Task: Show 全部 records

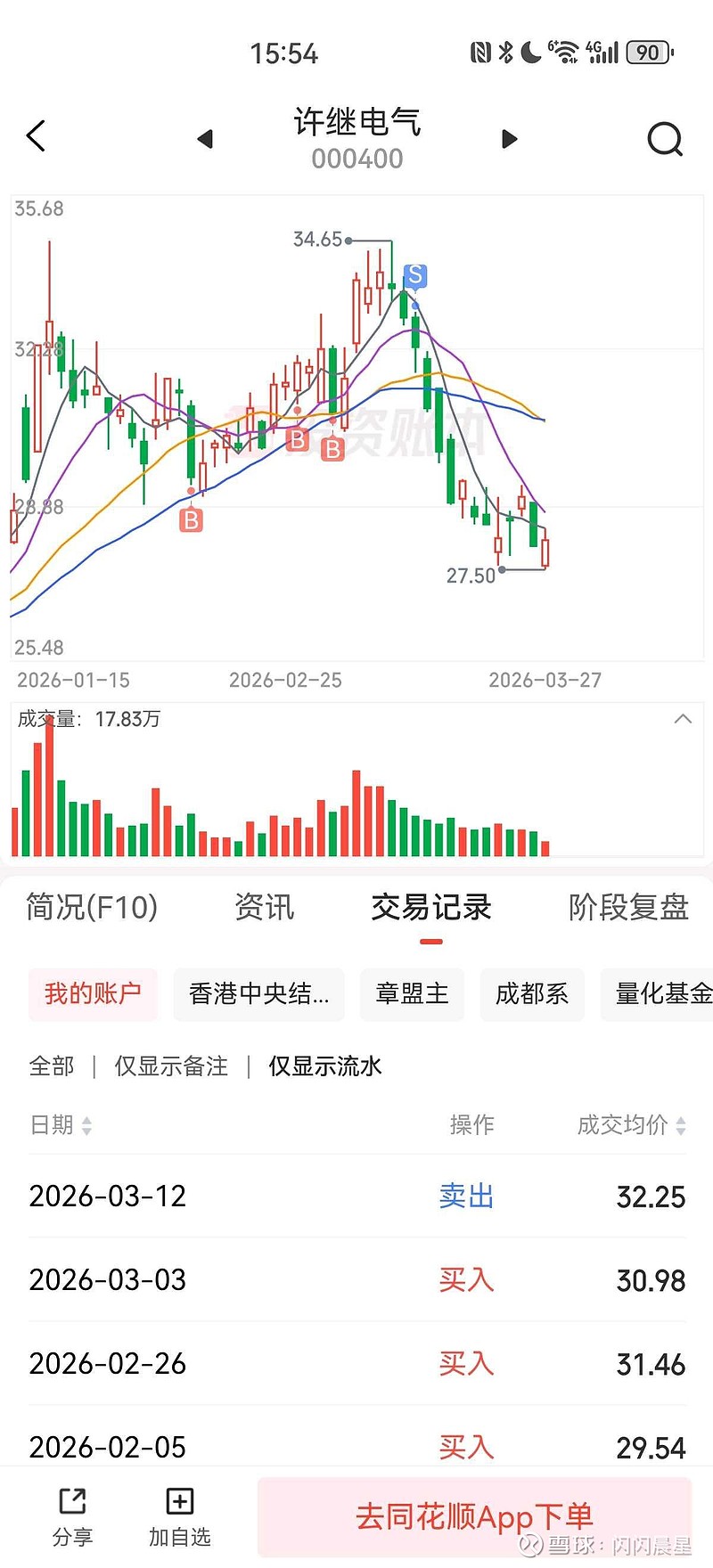Action: point(52,1066)
